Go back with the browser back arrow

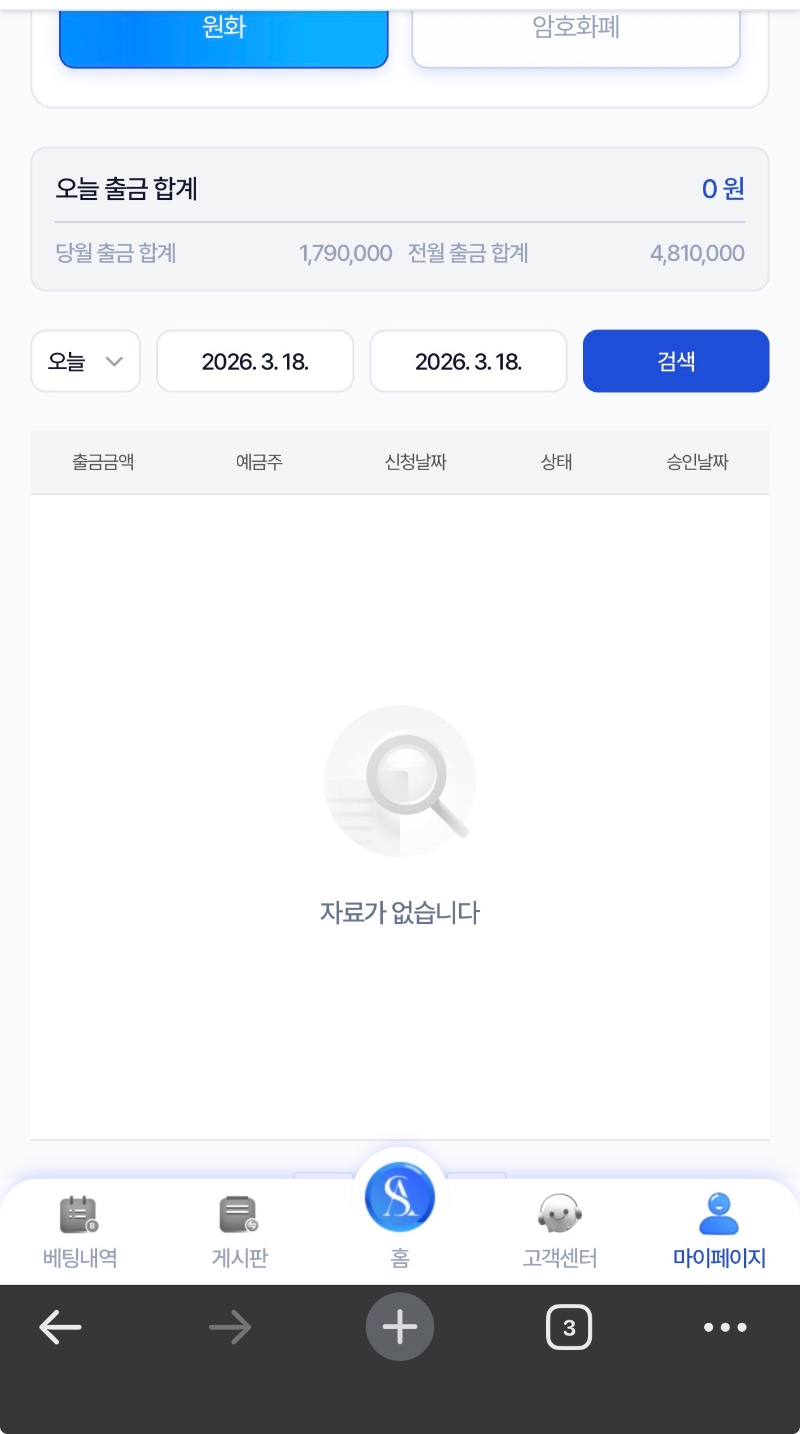[x=60, y=1327]
